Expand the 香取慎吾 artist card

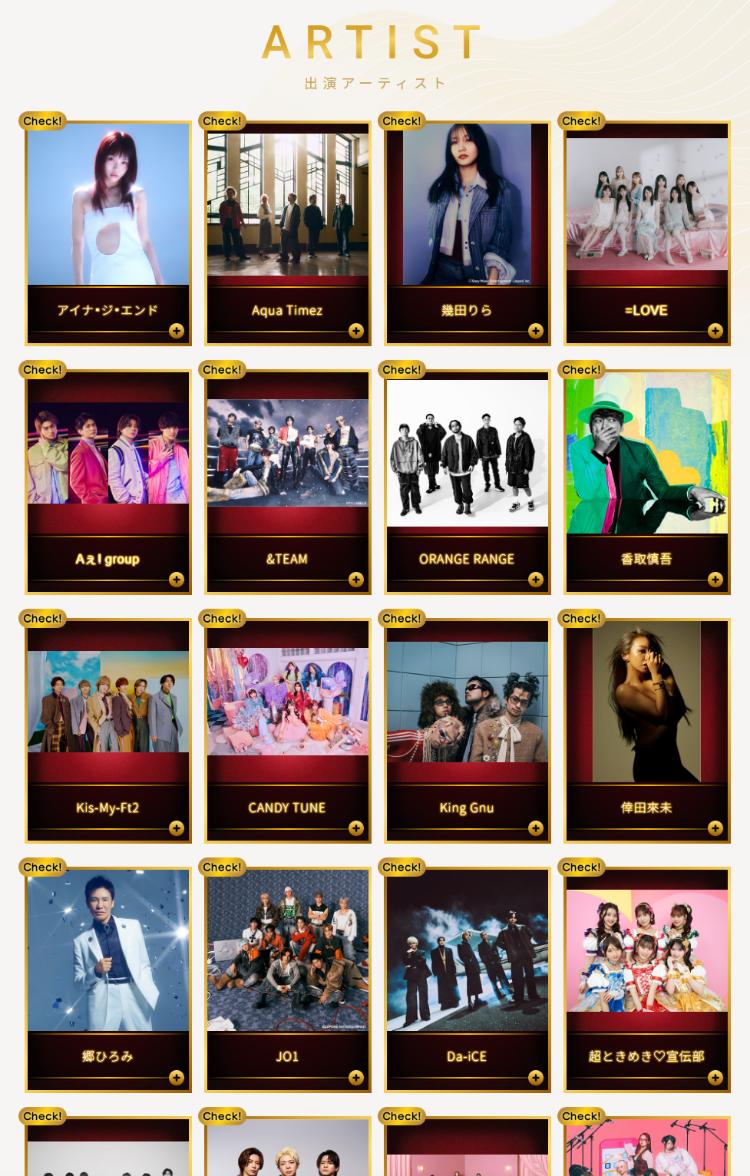click(715, 579)
